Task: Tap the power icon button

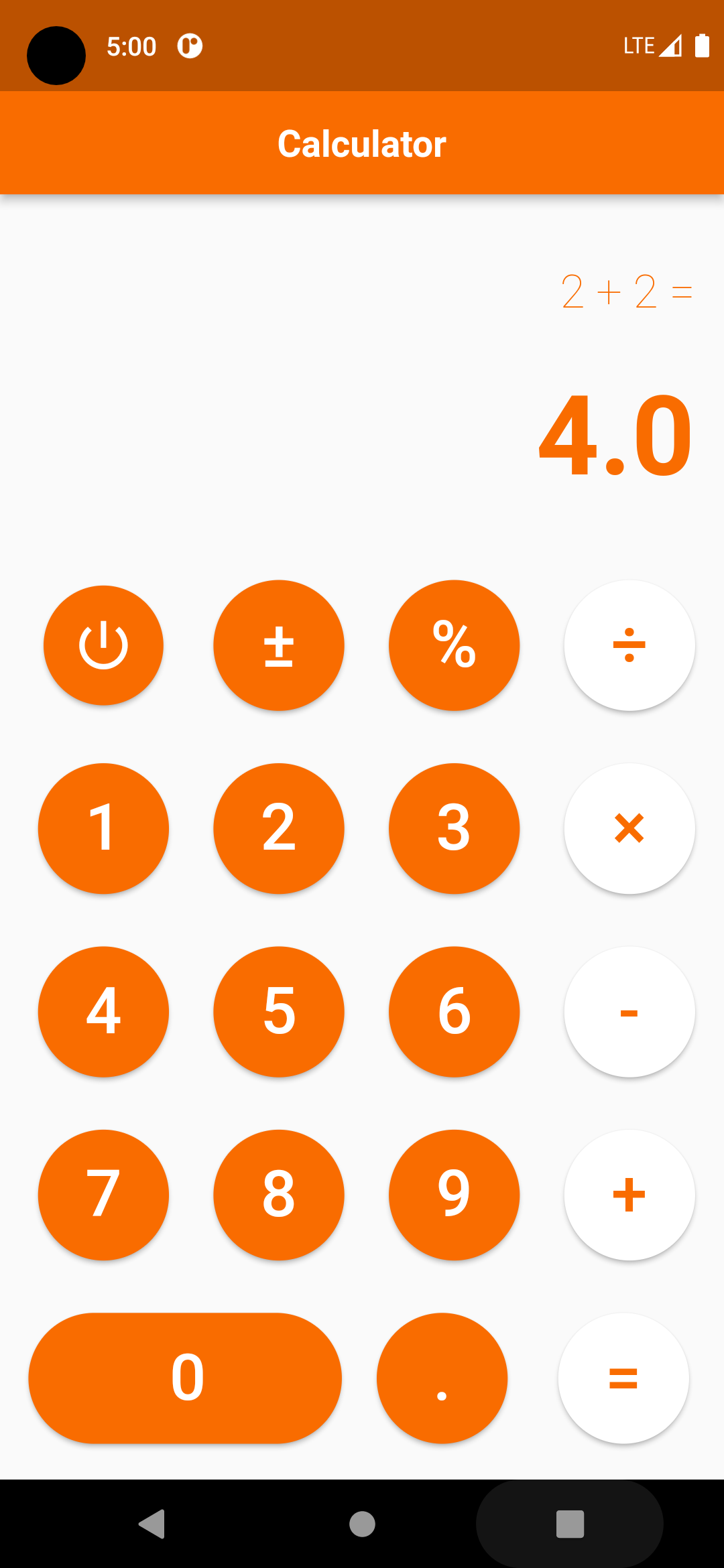Action: (103, 645)
